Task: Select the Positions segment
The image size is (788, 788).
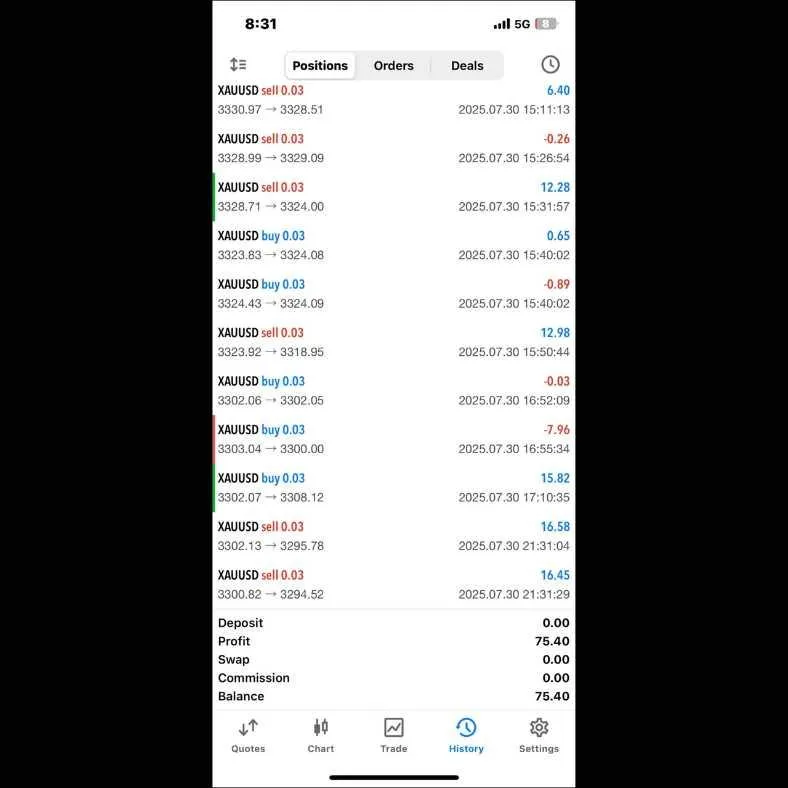Action: [320, 66]
